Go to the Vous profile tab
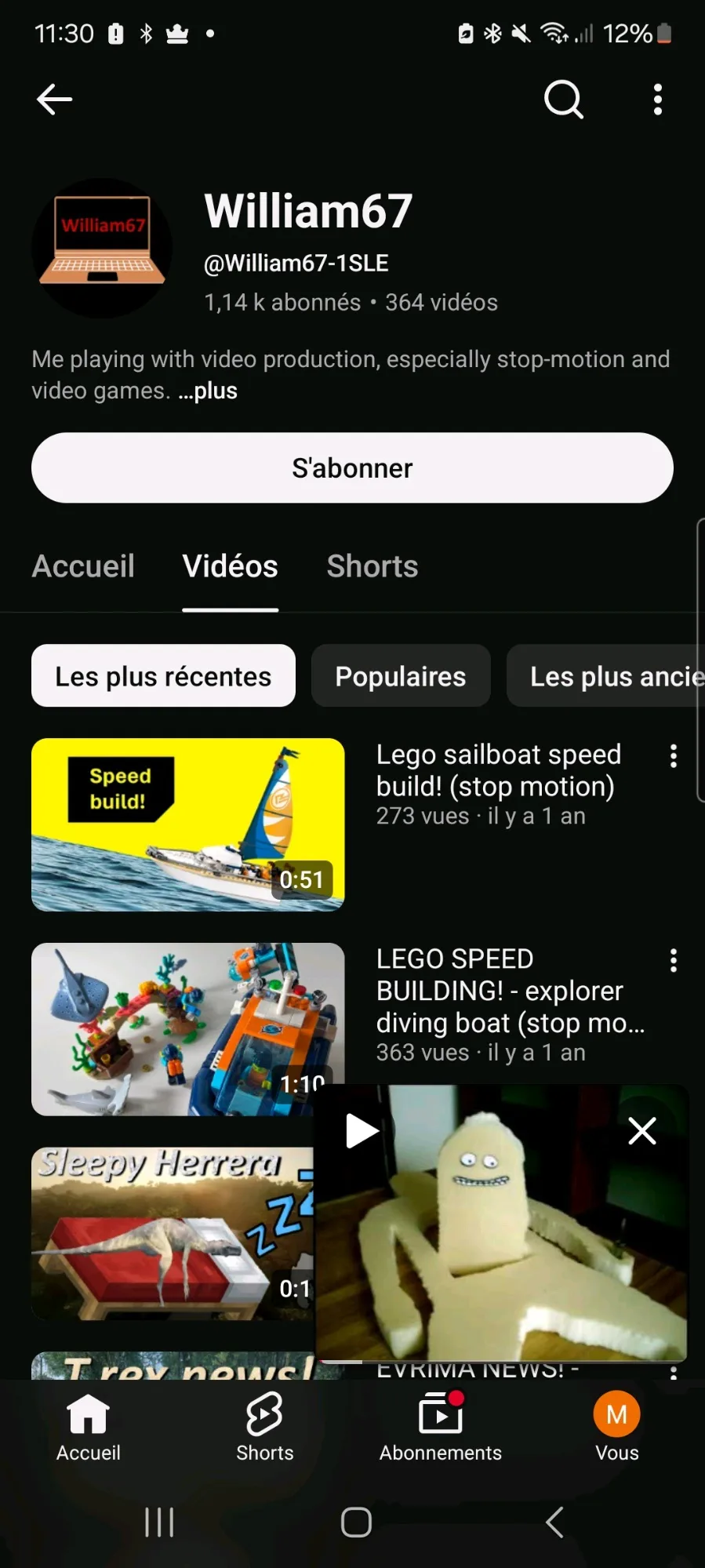 (x=617, y=1428)
